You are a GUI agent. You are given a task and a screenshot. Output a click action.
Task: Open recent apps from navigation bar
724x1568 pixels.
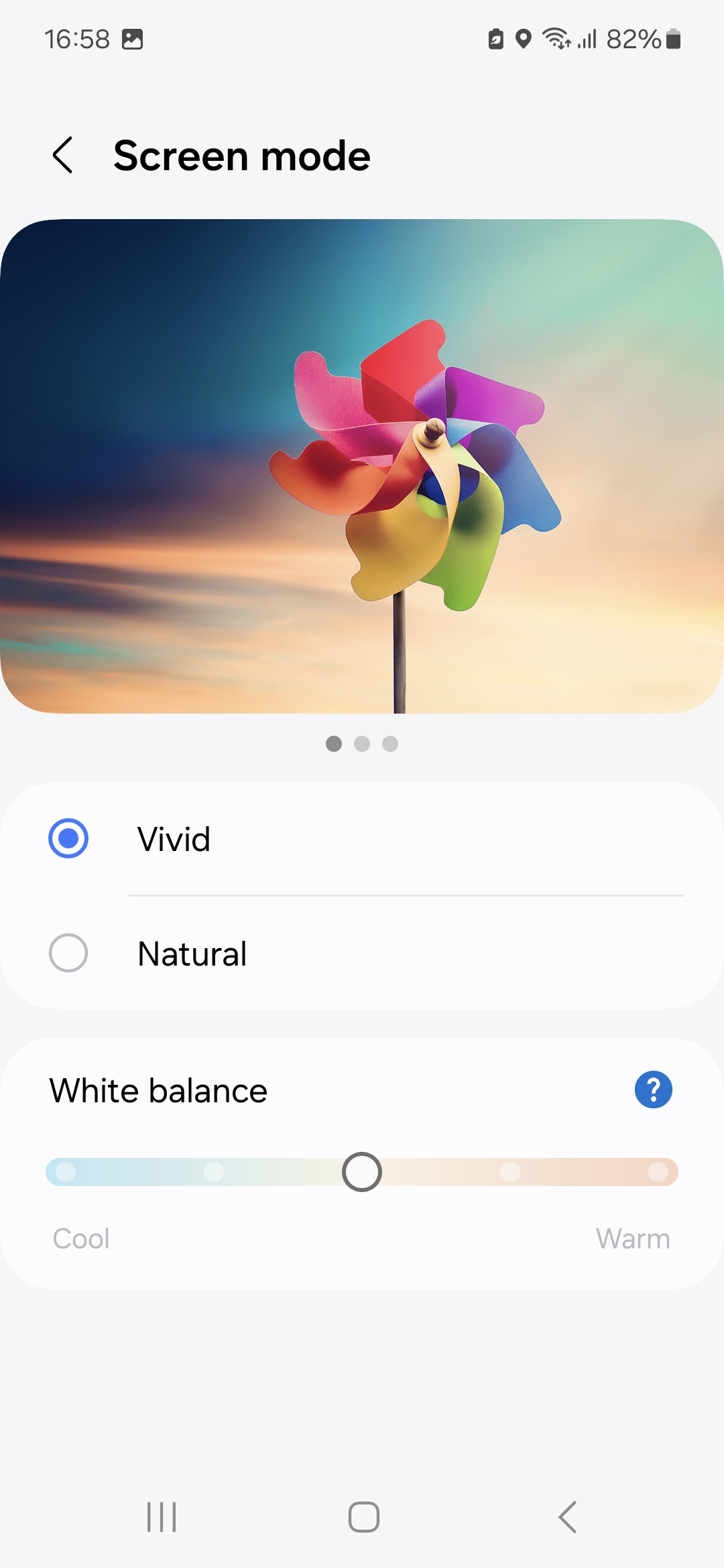click(162, 1517)
